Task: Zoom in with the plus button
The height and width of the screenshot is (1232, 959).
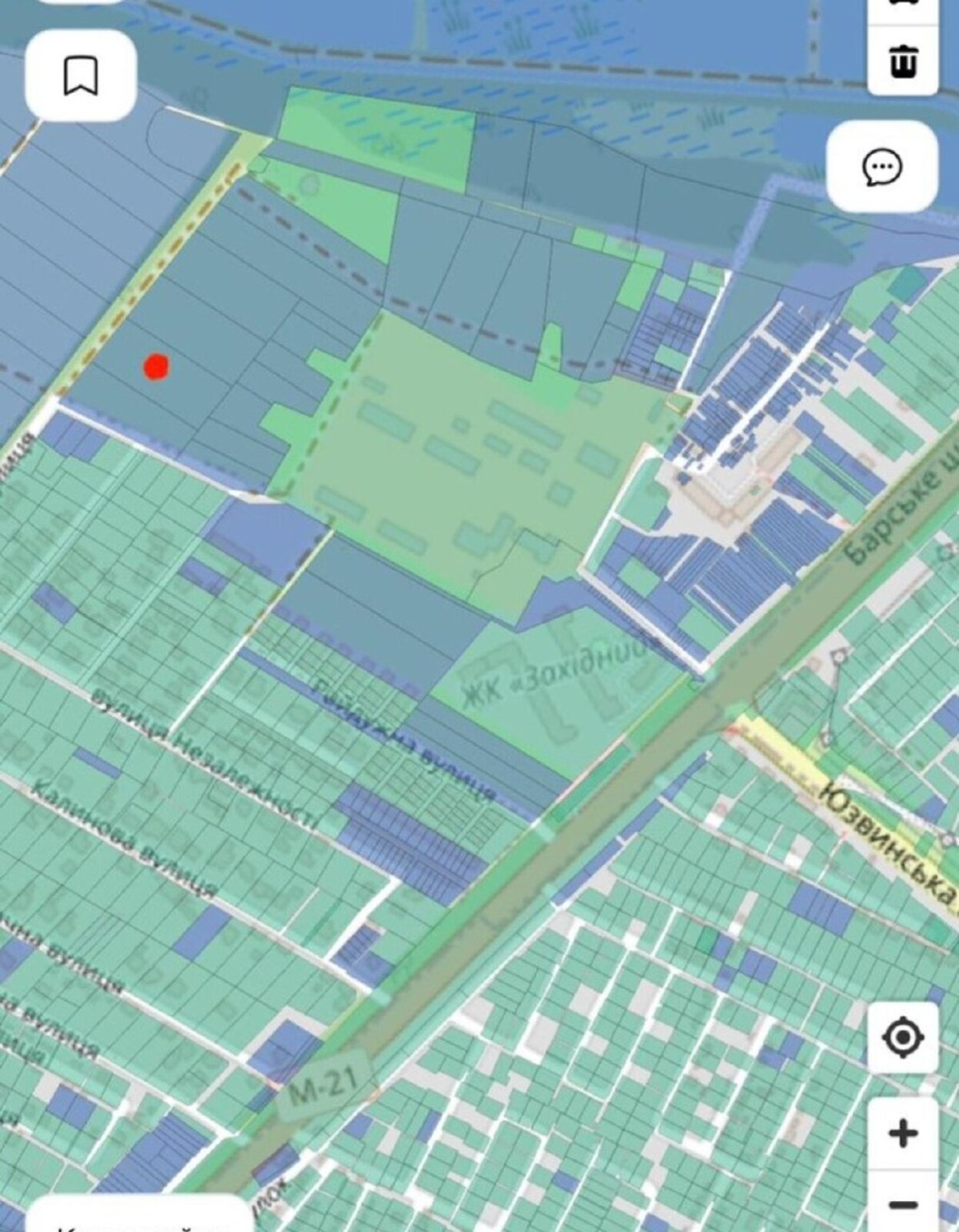Action: [903, 1133]
